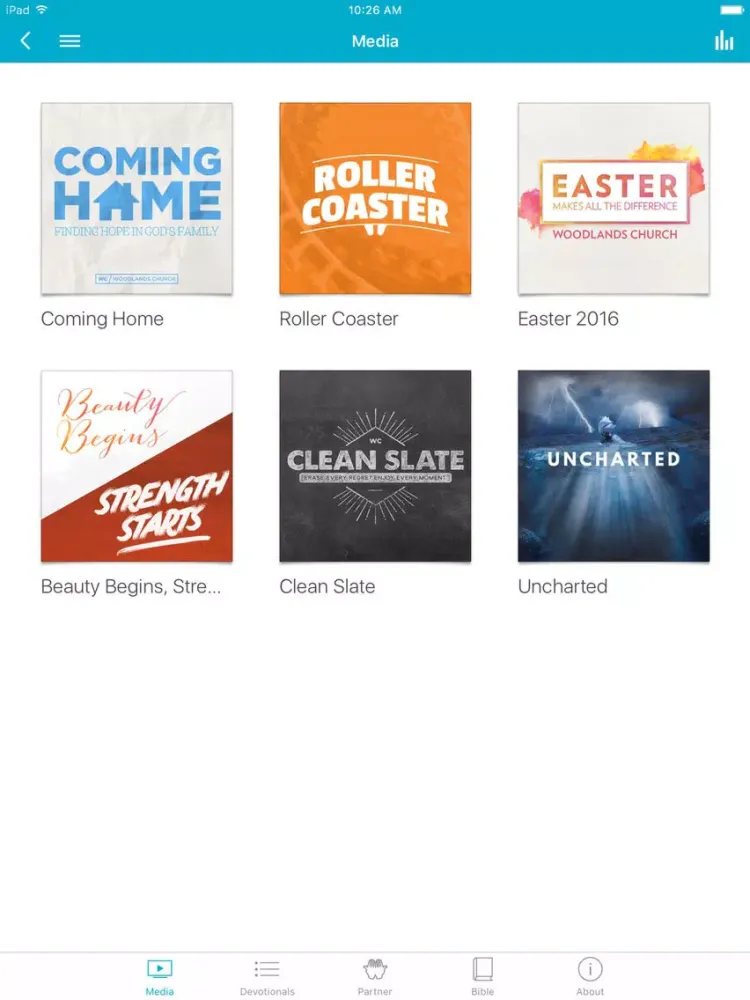Go back using the top-left arrow

coord(26,41)
